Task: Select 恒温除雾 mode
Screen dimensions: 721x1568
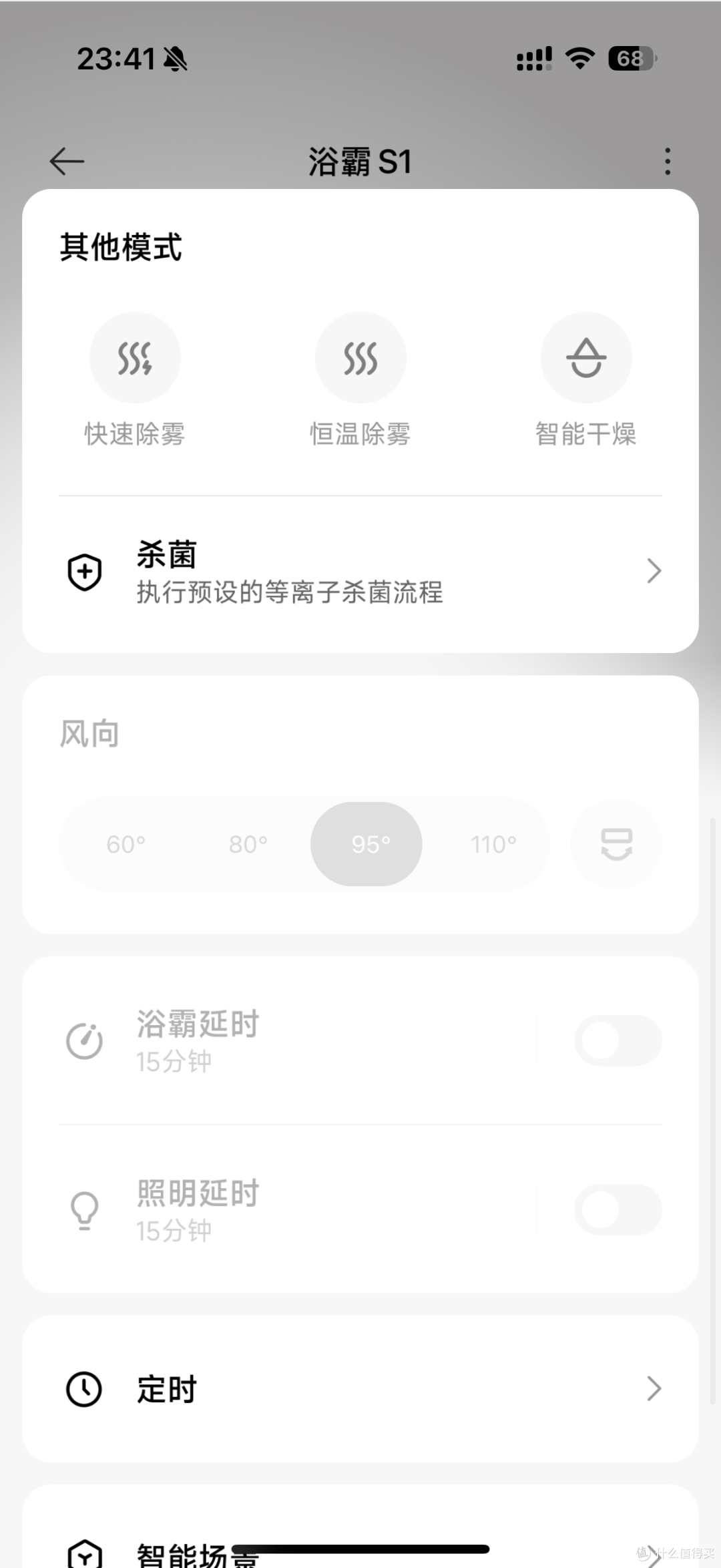Action: click(360, 358)
